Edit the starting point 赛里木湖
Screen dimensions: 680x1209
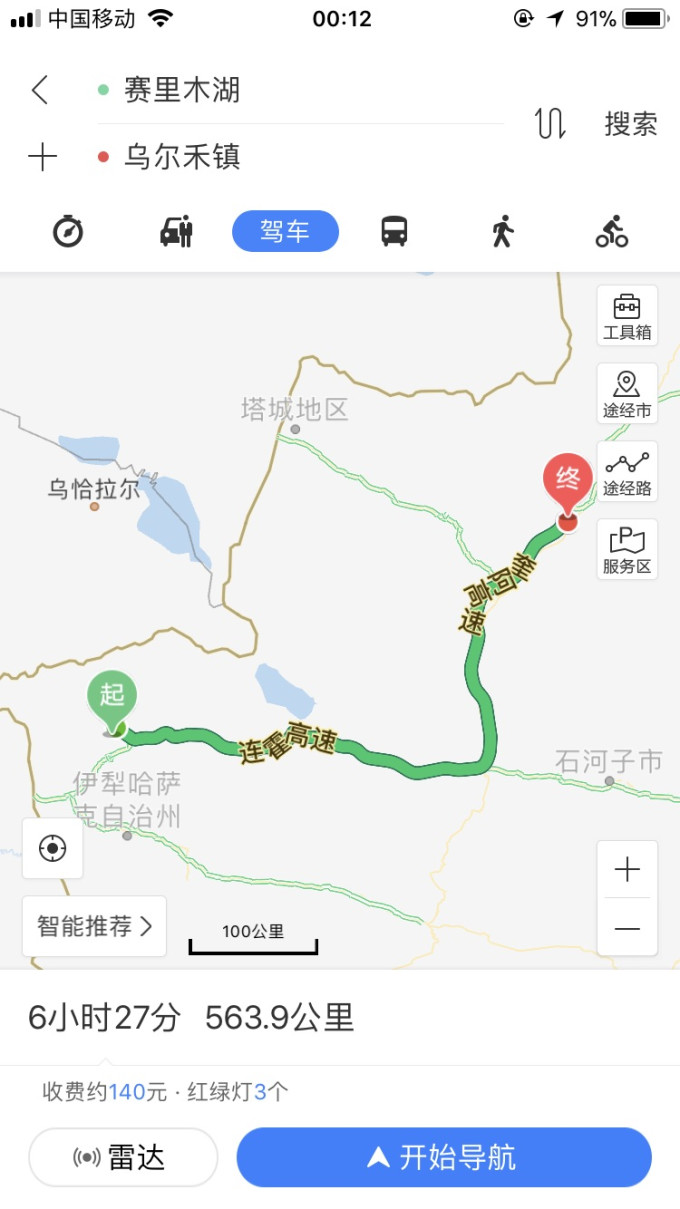tap(182, 90)
